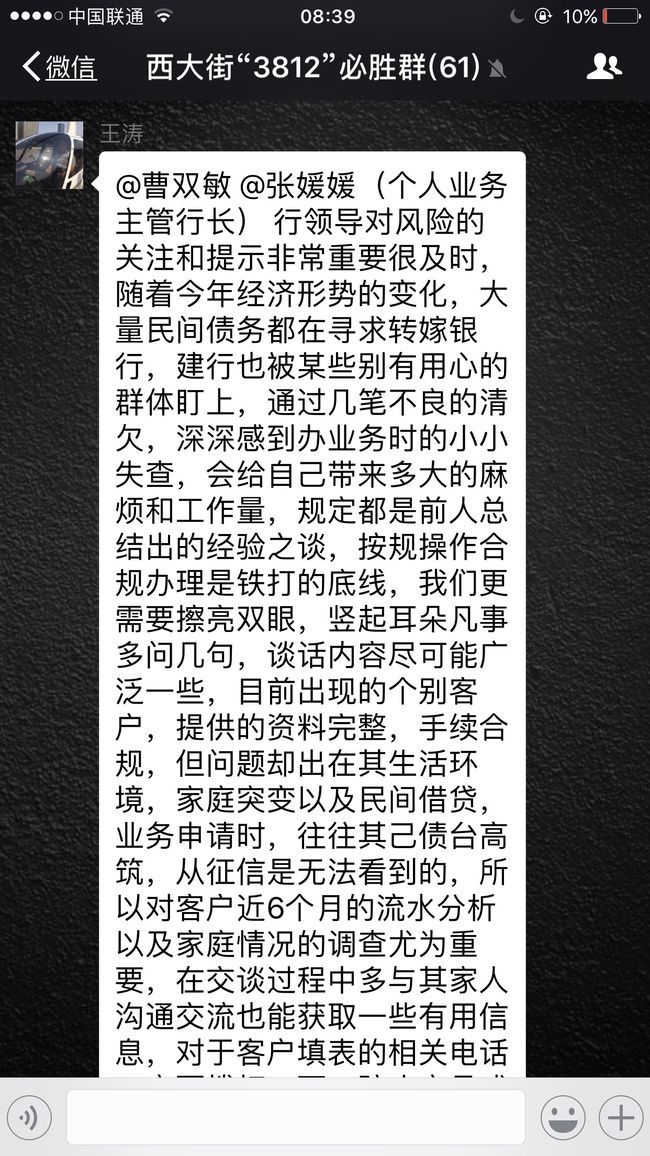The image size is (650, 1156).
Task: Tap the message text field
Action: [x=296, y=1118]
